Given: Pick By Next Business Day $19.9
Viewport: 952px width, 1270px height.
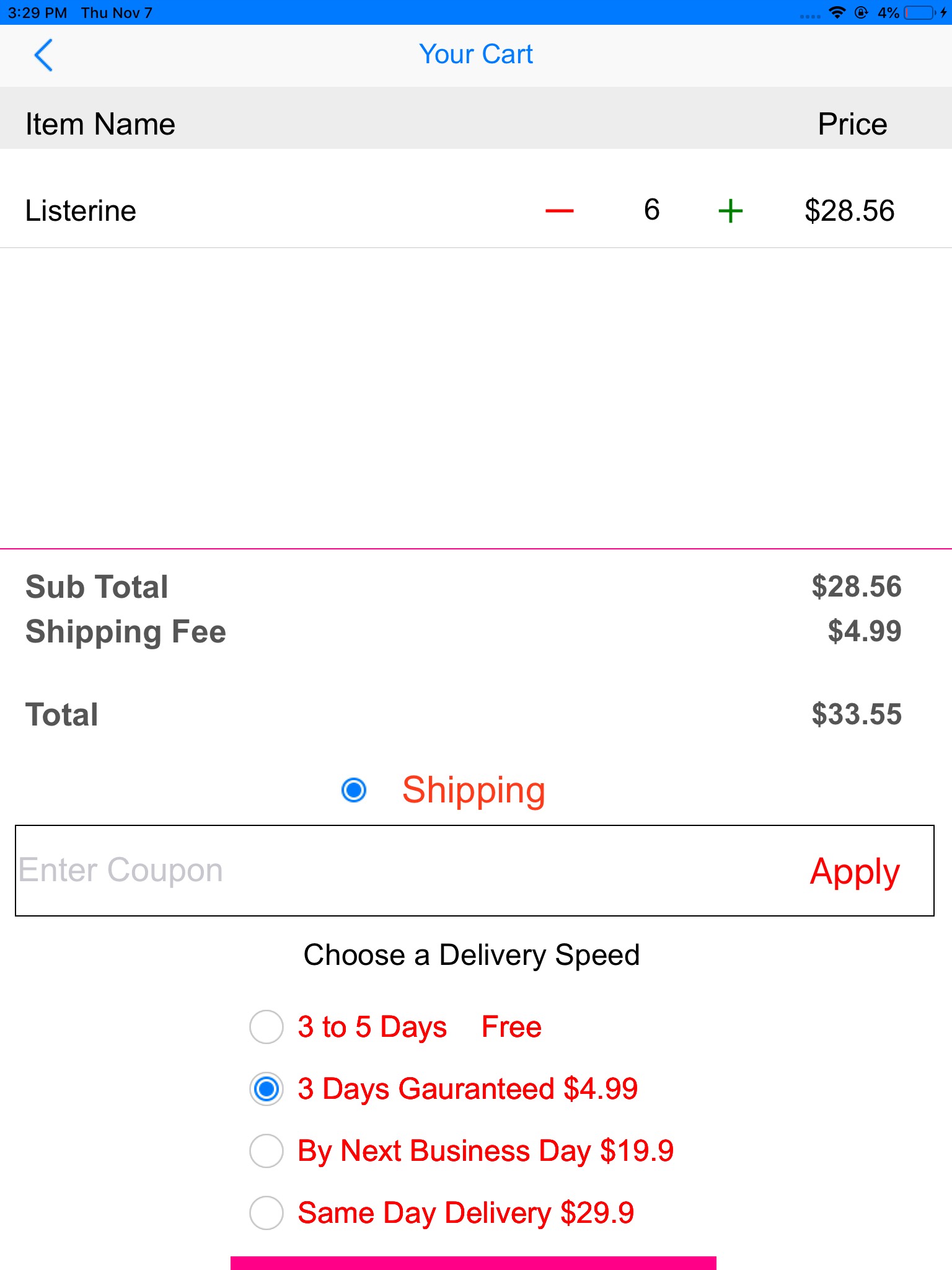Looking at the screenshot, I should click(x=267, y=1151).
